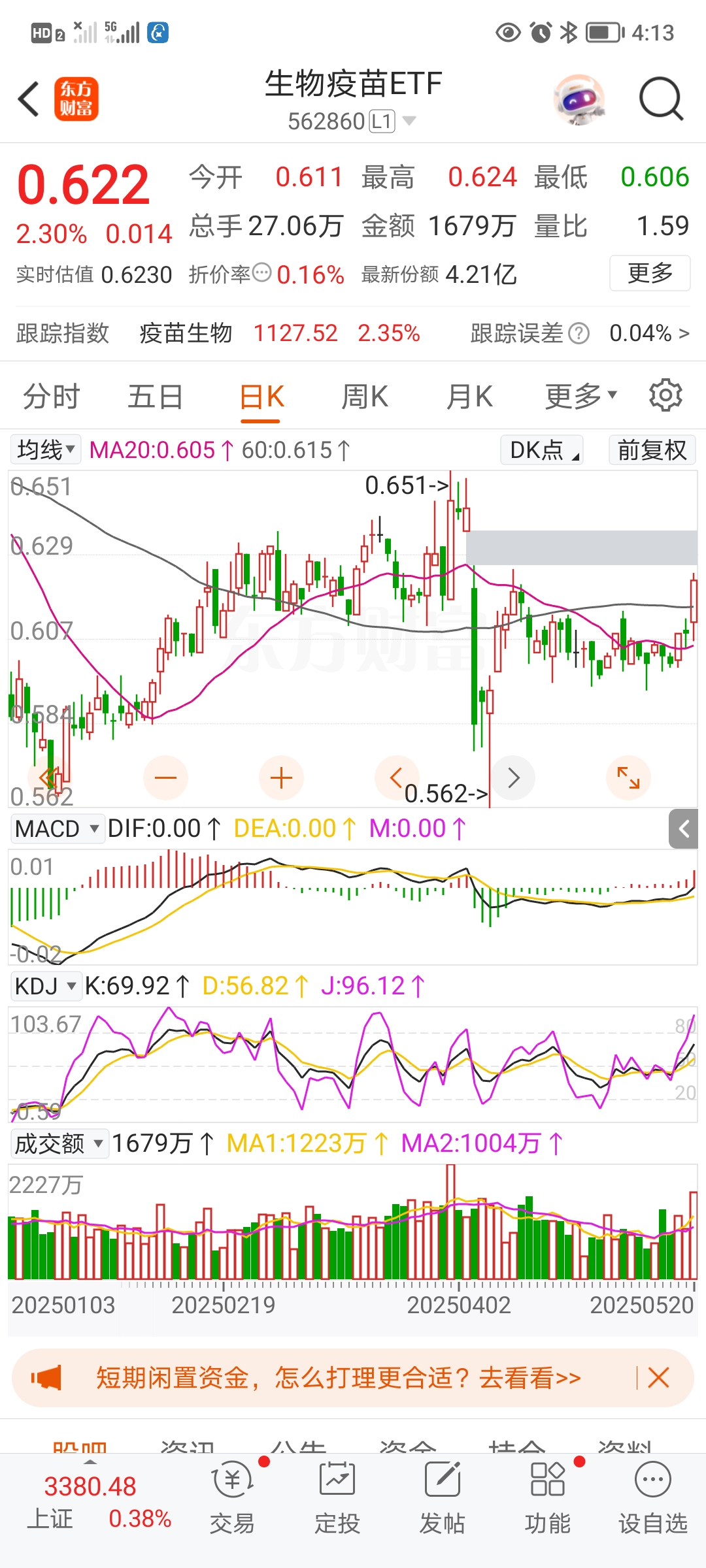Select the 月K chart tab
The height and width of the screenshot is (1568, 706).
click(469, 397)
